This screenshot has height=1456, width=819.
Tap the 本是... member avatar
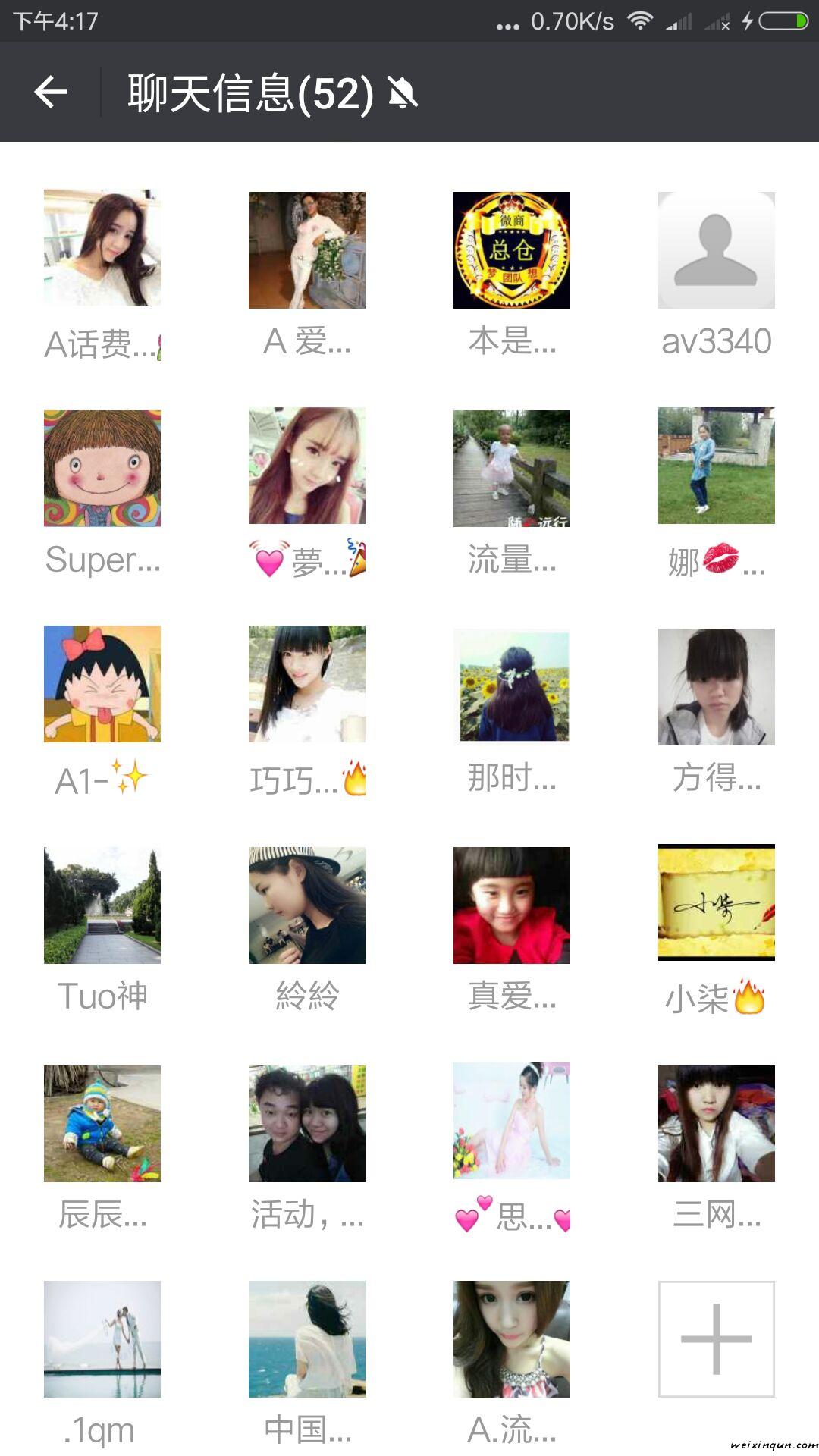[x=512, y=250]
